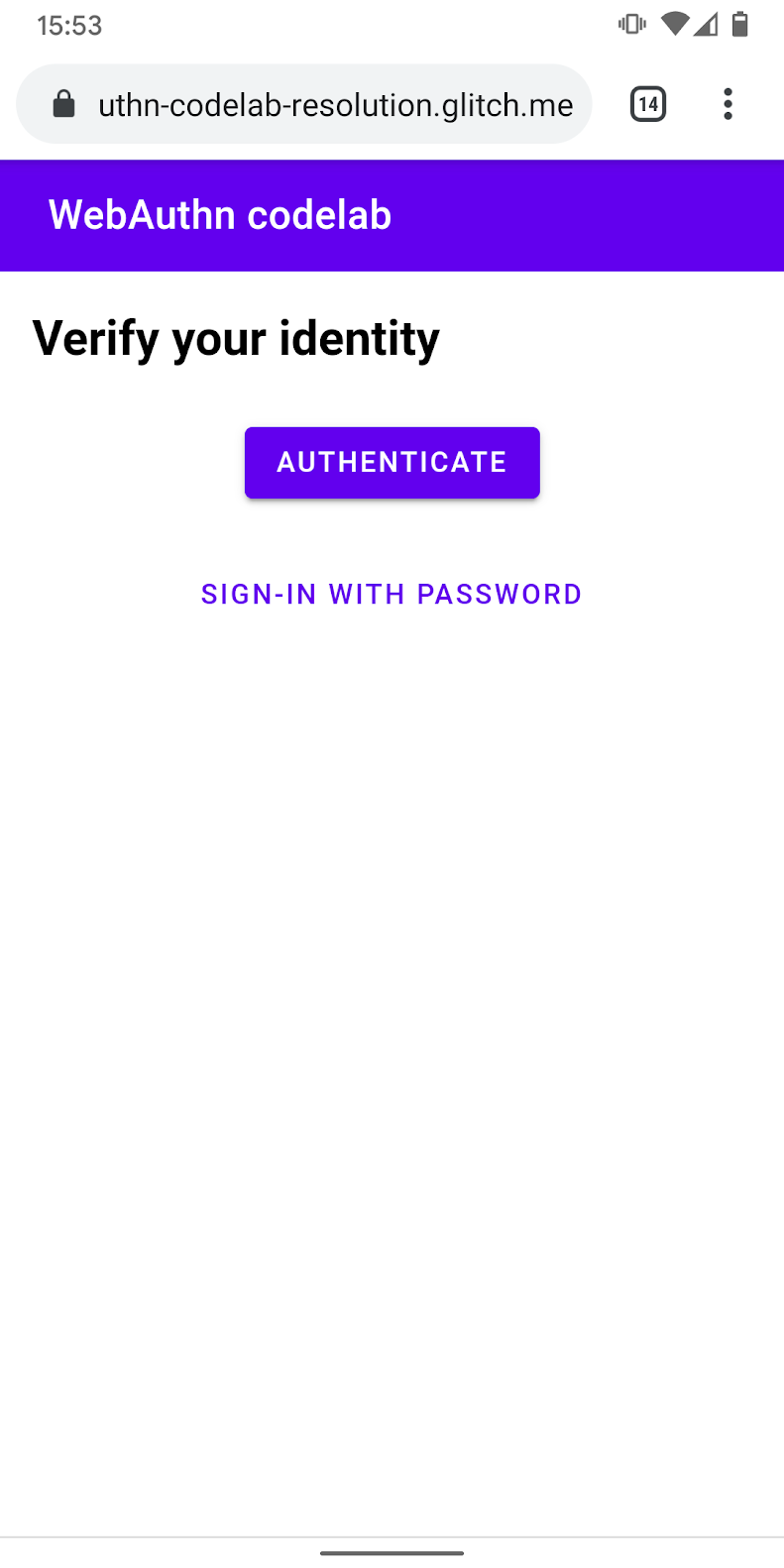Open the browser tab switcher
This screenshot has width=784, height=1568.
648,104
